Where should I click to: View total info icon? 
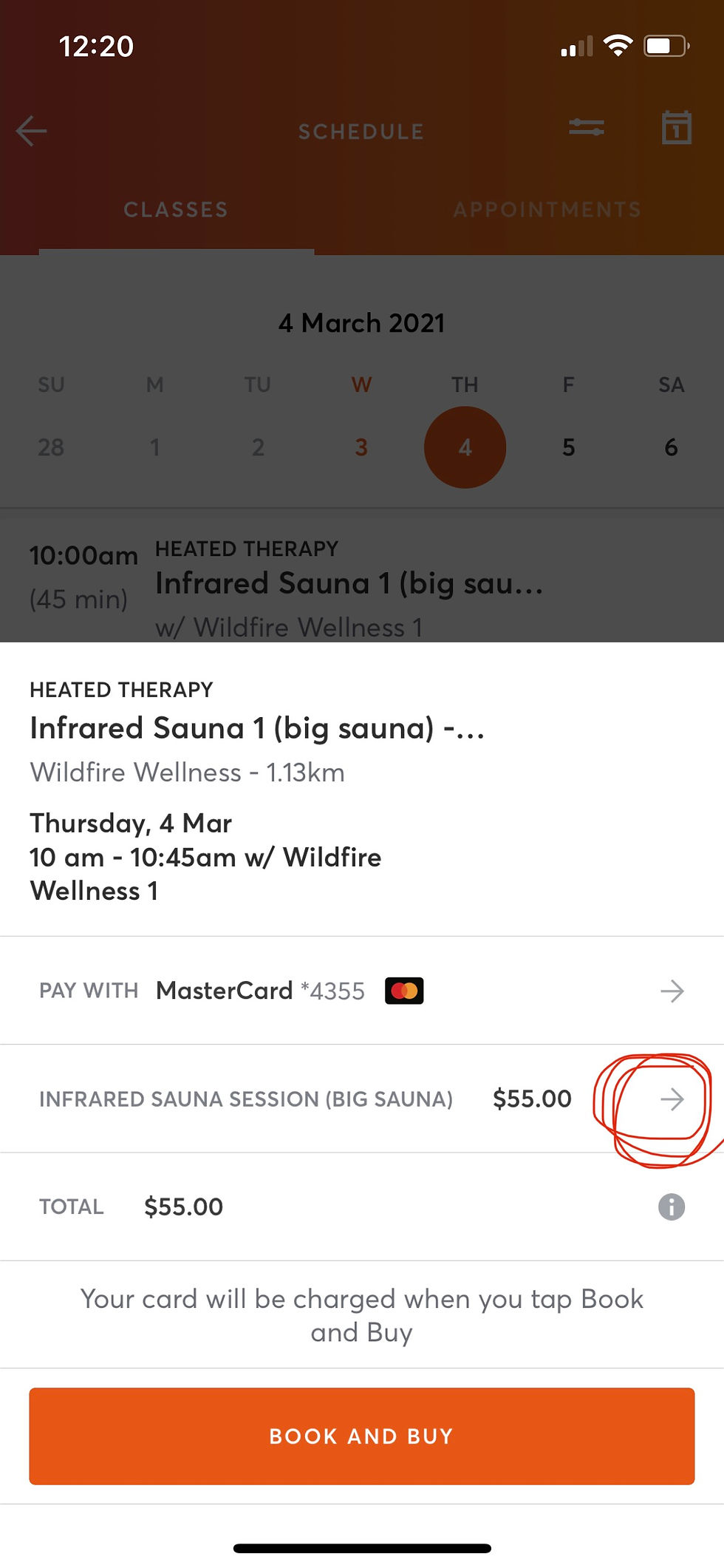(x=672, y=1206)
